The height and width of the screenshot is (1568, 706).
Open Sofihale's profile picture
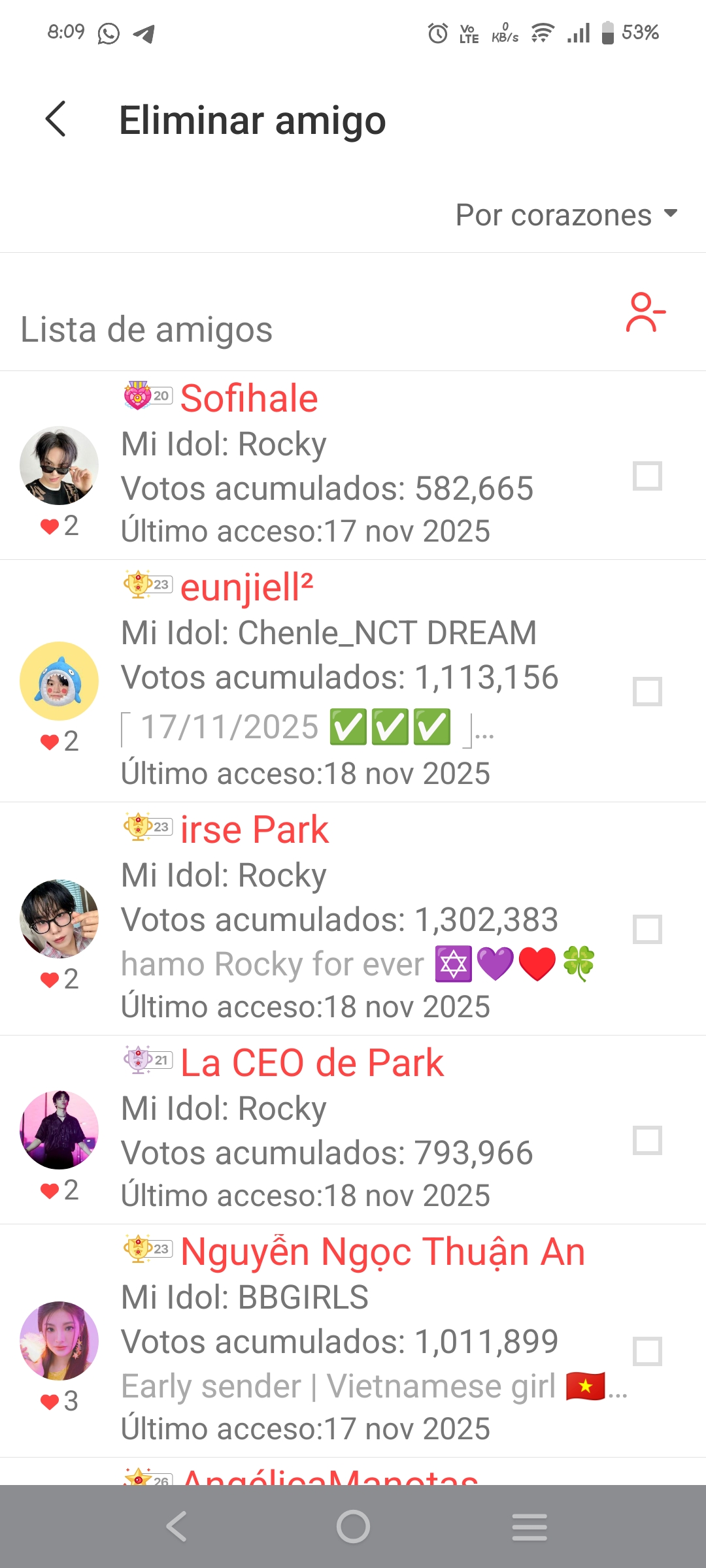click(x=59, y=466)
